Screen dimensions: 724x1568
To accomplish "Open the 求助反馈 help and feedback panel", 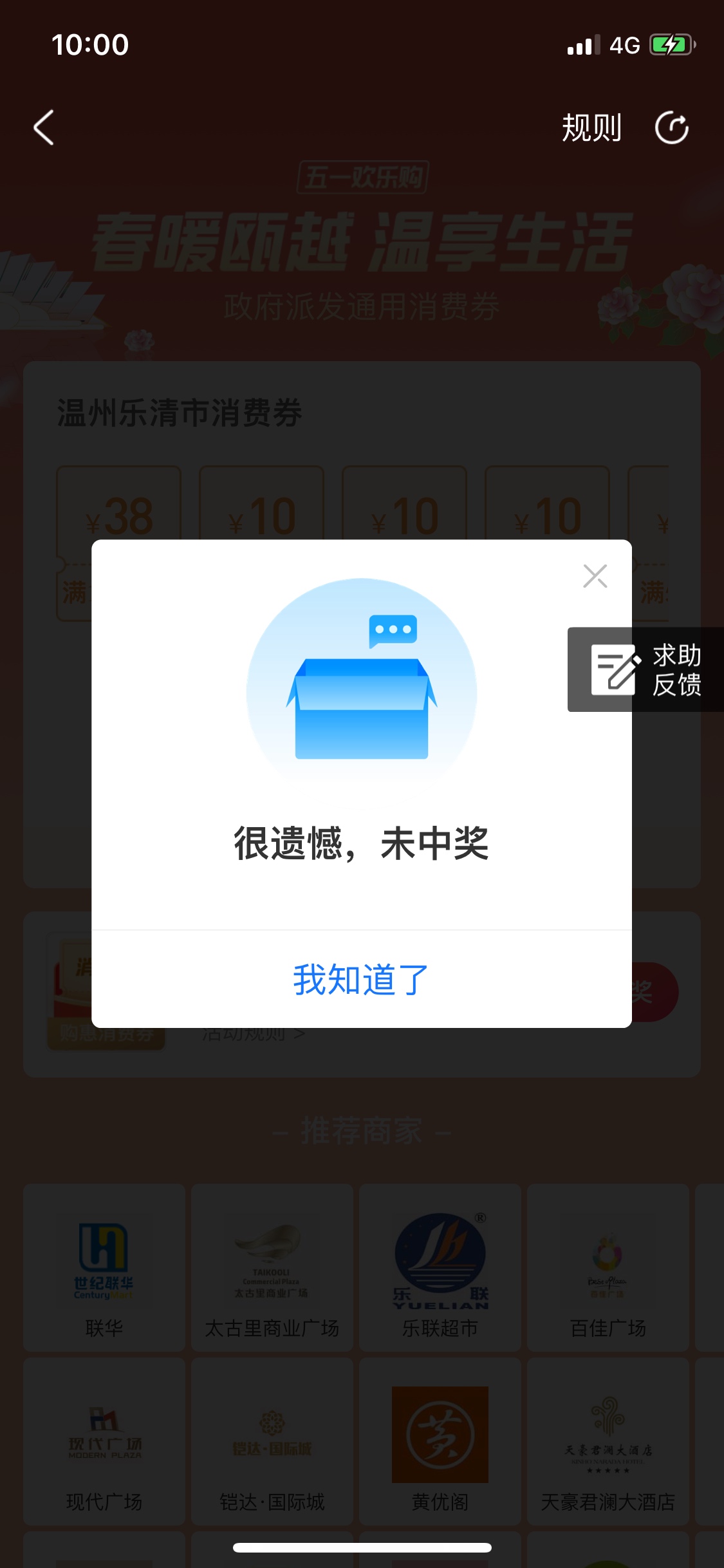I will 645,669.
